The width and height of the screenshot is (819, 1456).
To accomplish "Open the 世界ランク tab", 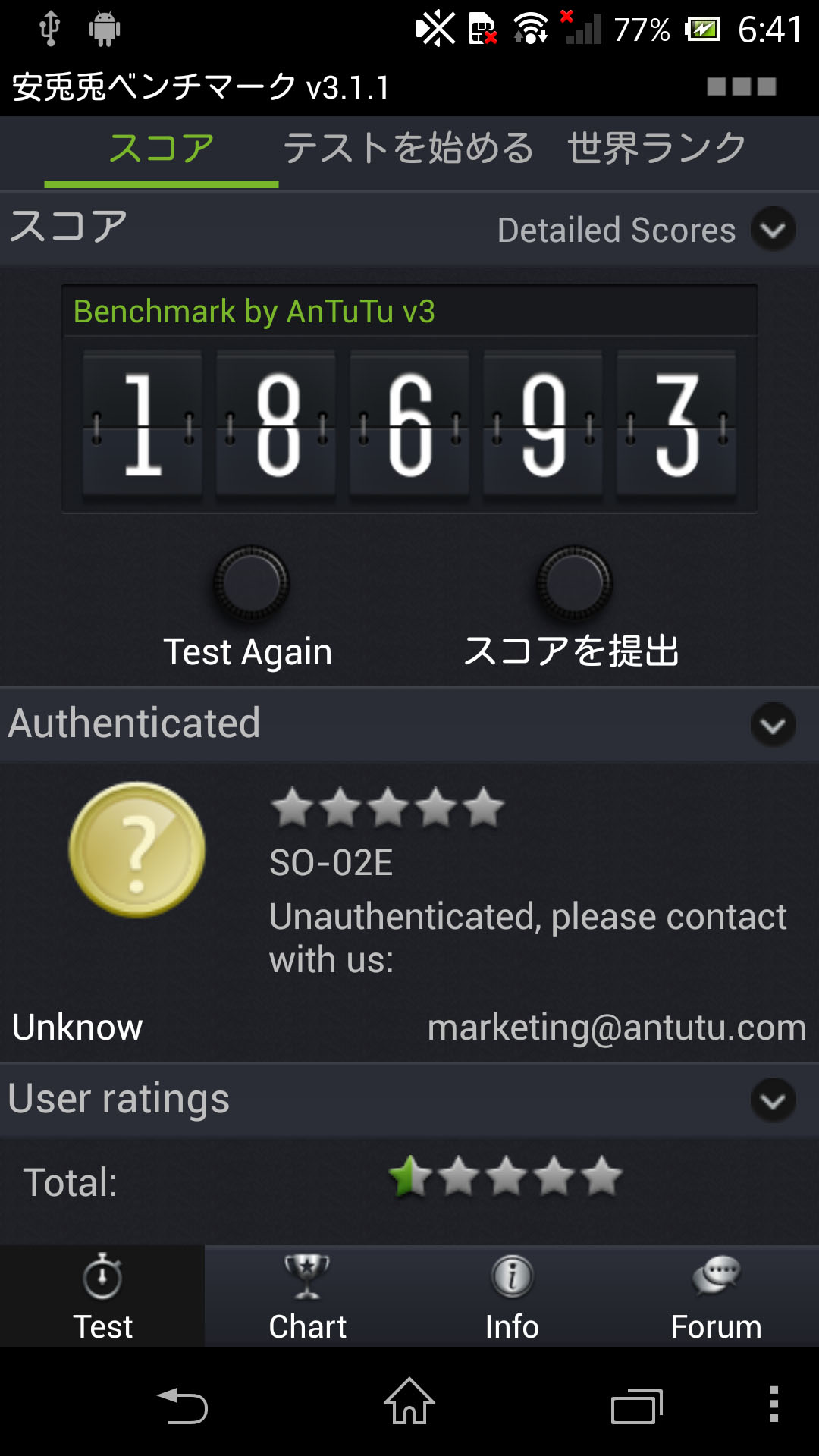I will (x=657, y=149).
